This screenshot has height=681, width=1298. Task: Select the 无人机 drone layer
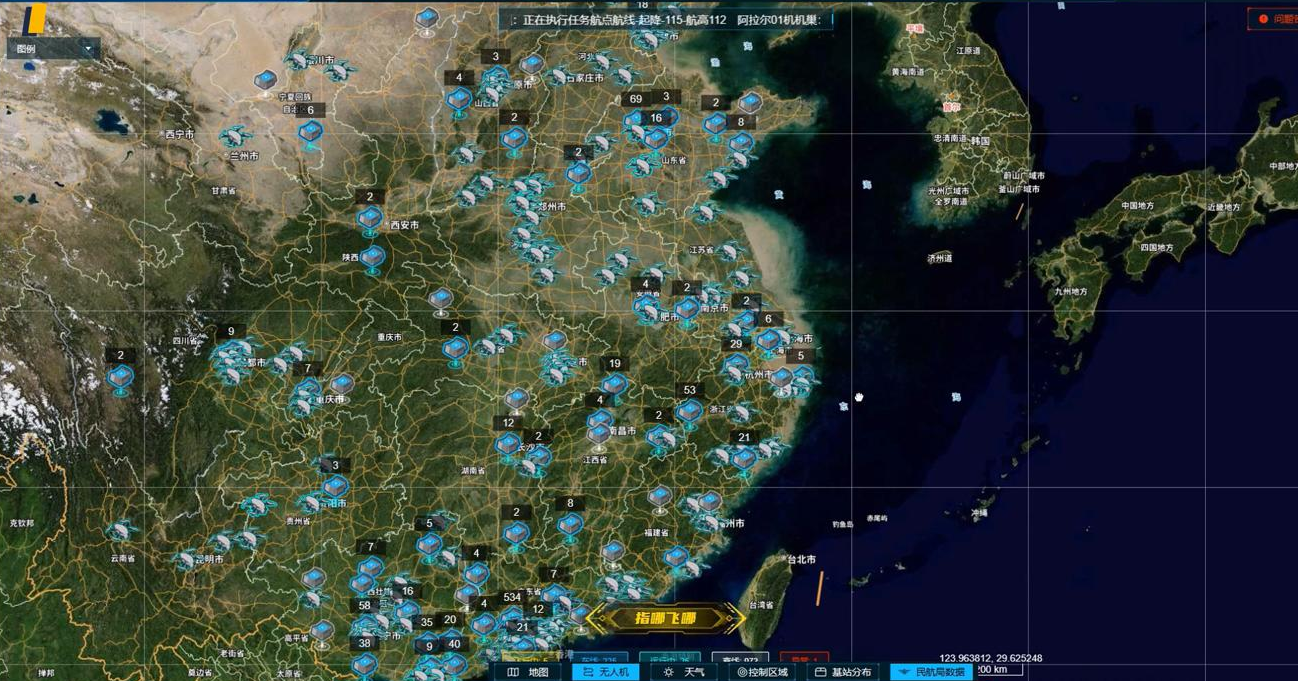coord(605,672)
